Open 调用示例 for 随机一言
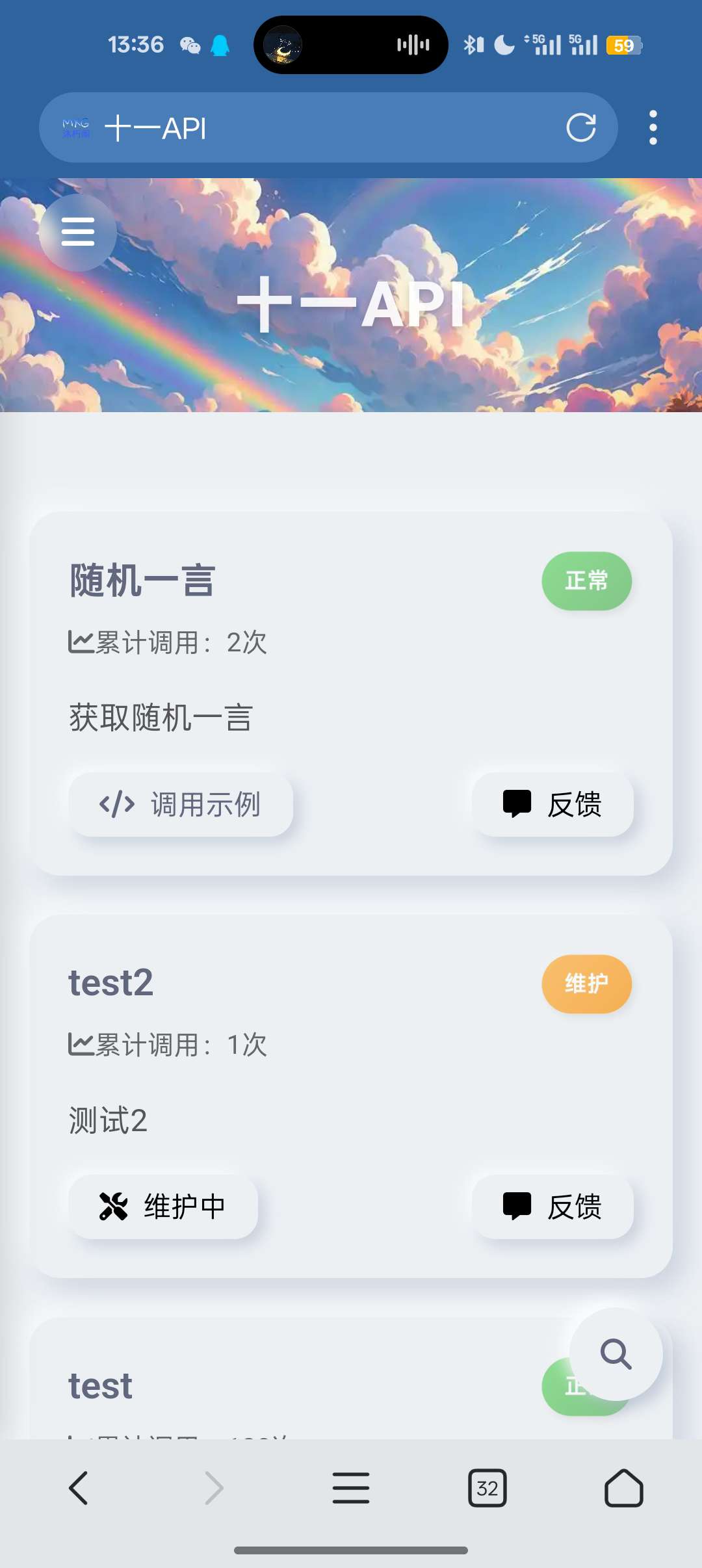The image size is (702, 1568). [181, 804]
